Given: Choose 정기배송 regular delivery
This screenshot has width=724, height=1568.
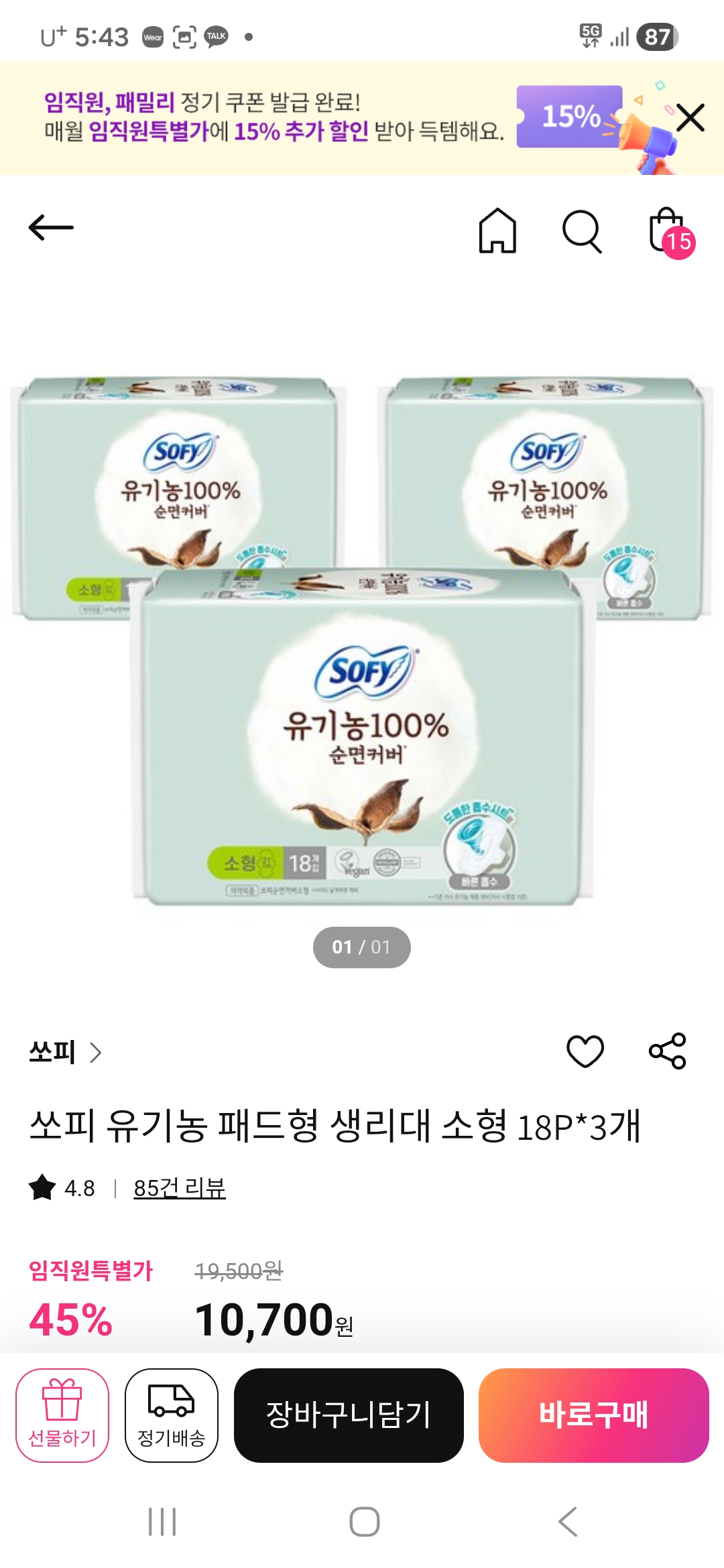Looking at the screenshot, I should tap(172, 1415).
